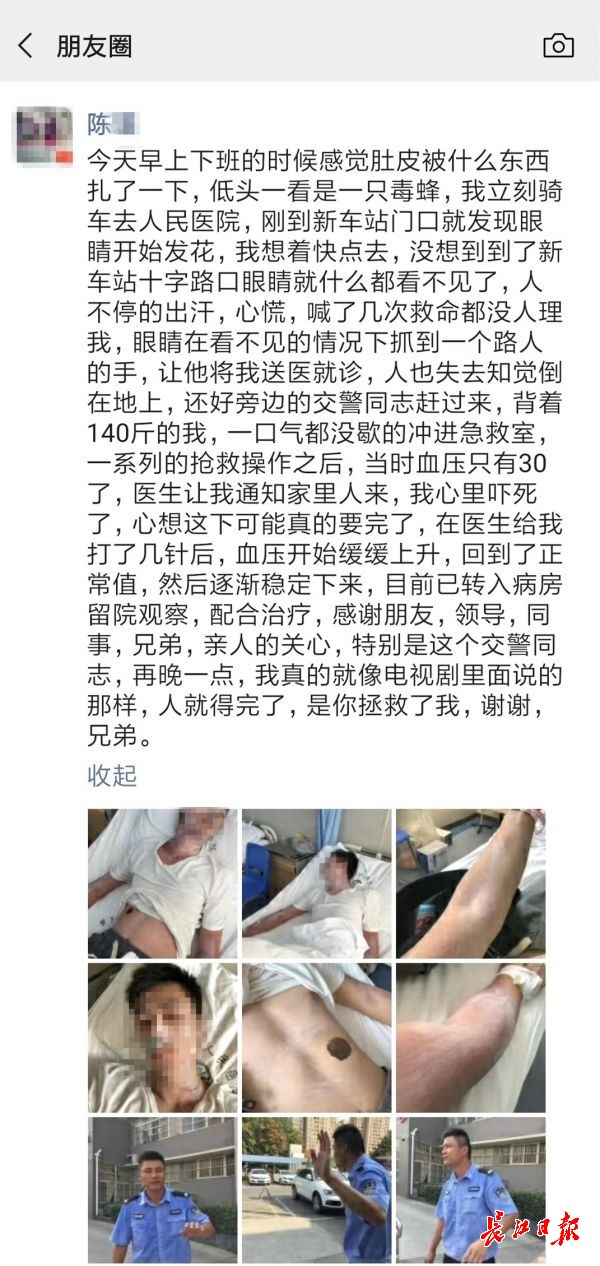Open photo of man in hospital bed beside blue chair
Screen dimensions: 600x1266
pos(316,882)
